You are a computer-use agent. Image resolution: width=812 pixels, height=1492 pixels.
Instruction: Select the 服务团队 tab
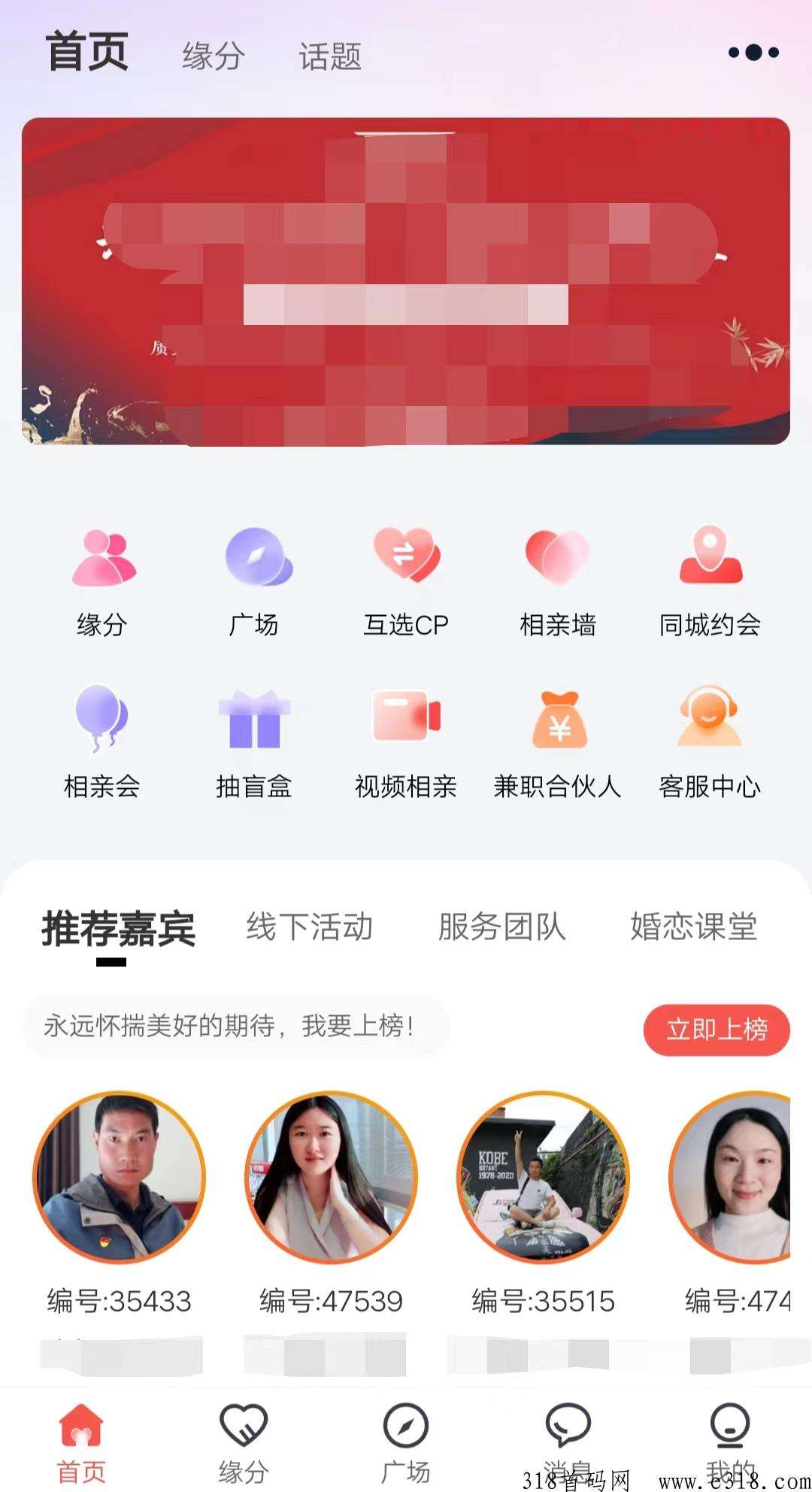tap(501, 926)
